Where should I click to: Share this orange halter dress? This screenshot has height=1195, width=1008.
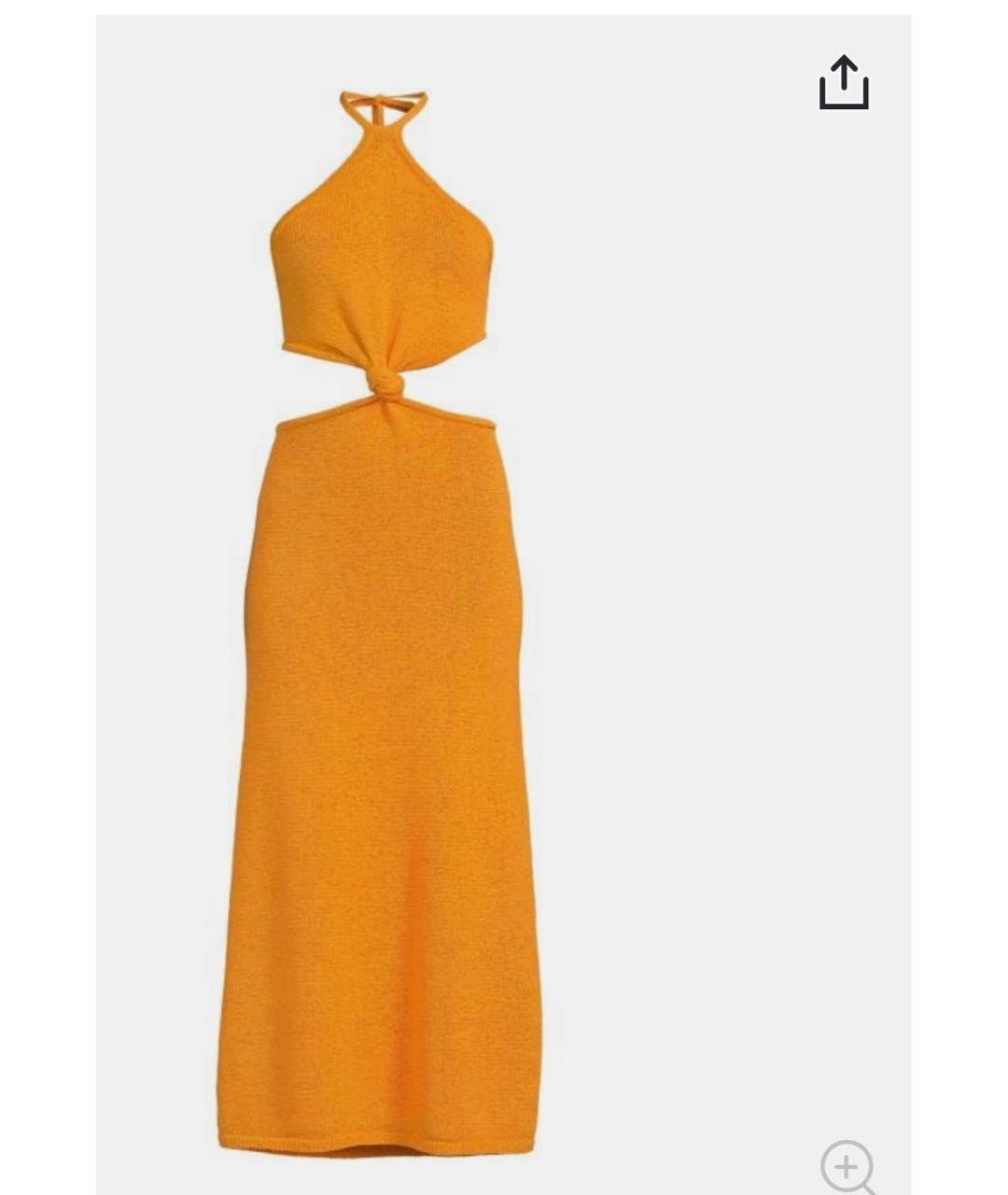[844, 83]
